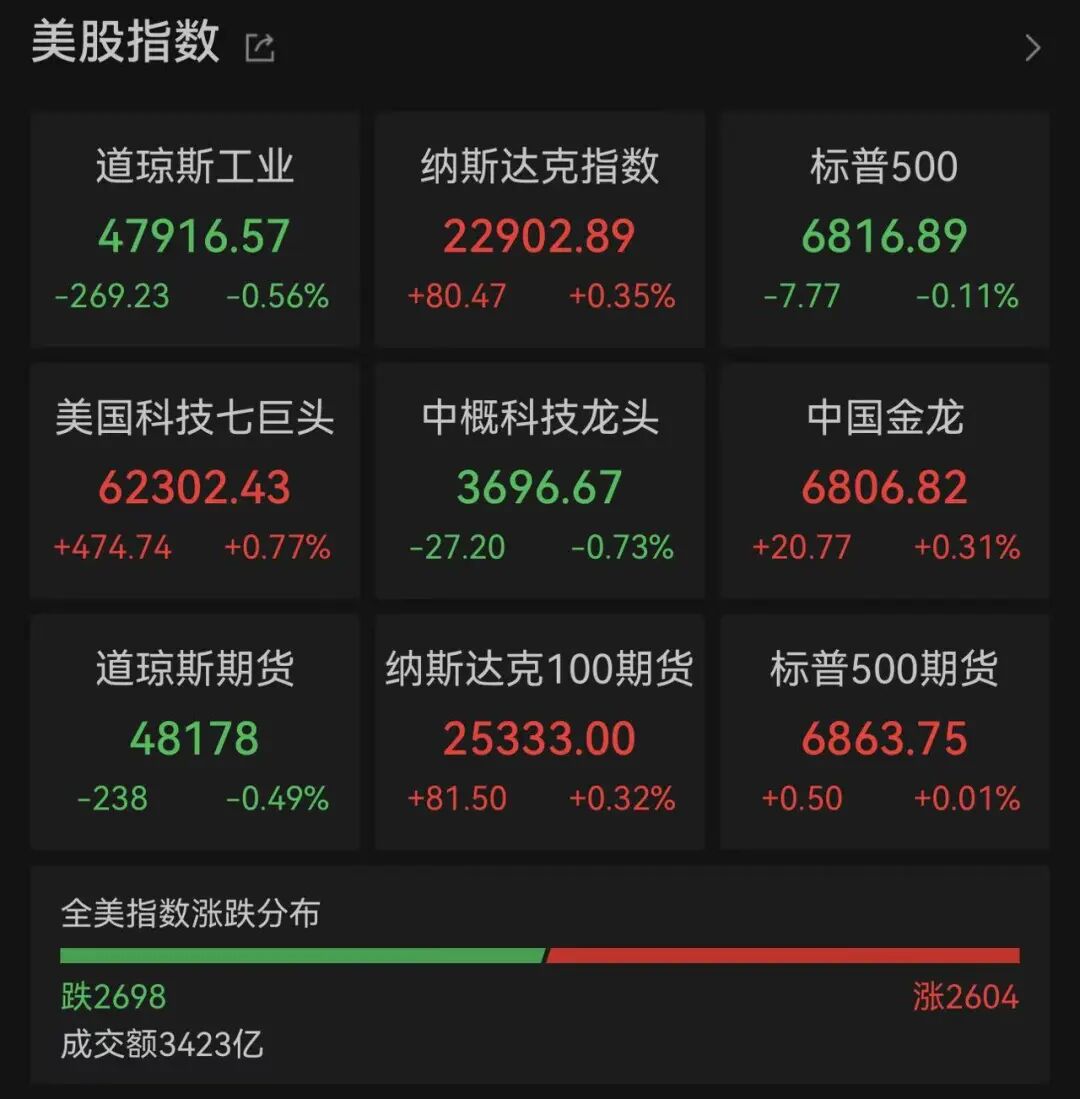Image resolution: width=1080 pixels, height=1099 pixels.
Task: Select the 中概科技龙头 card
Action: point(540,481)
